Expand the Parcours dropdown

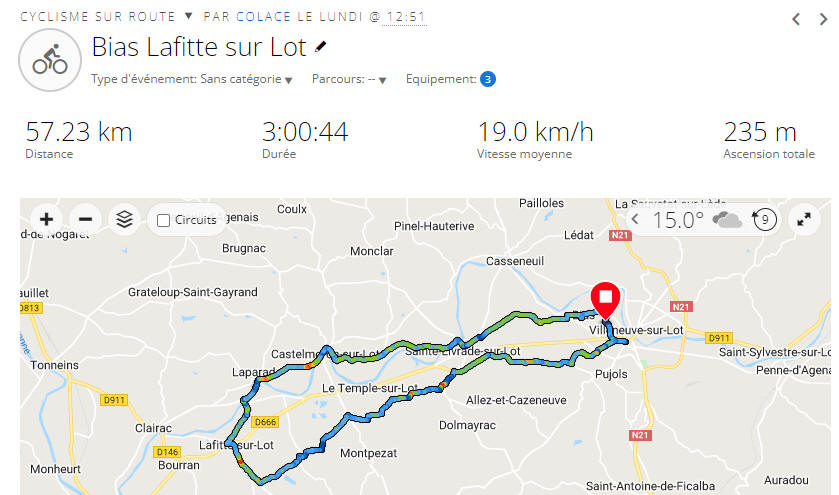(382, 80)
